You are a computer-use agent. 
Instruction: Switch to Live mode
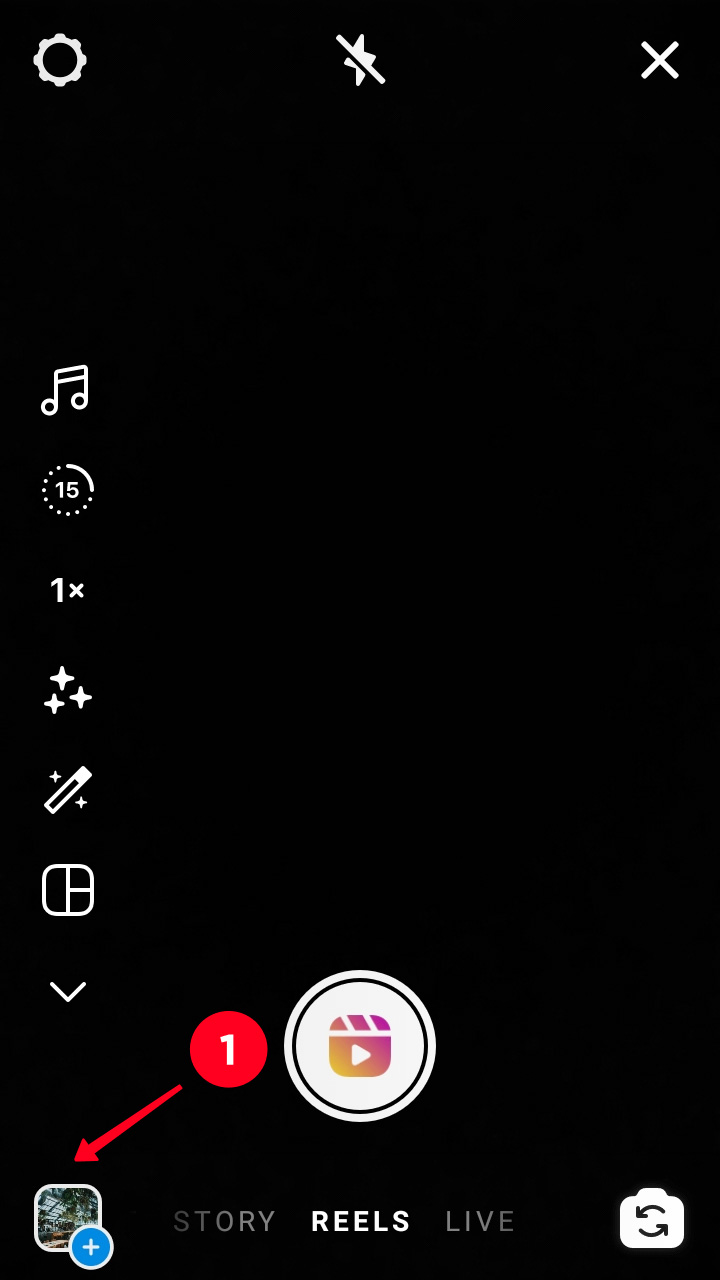(x=480, y=1221)
